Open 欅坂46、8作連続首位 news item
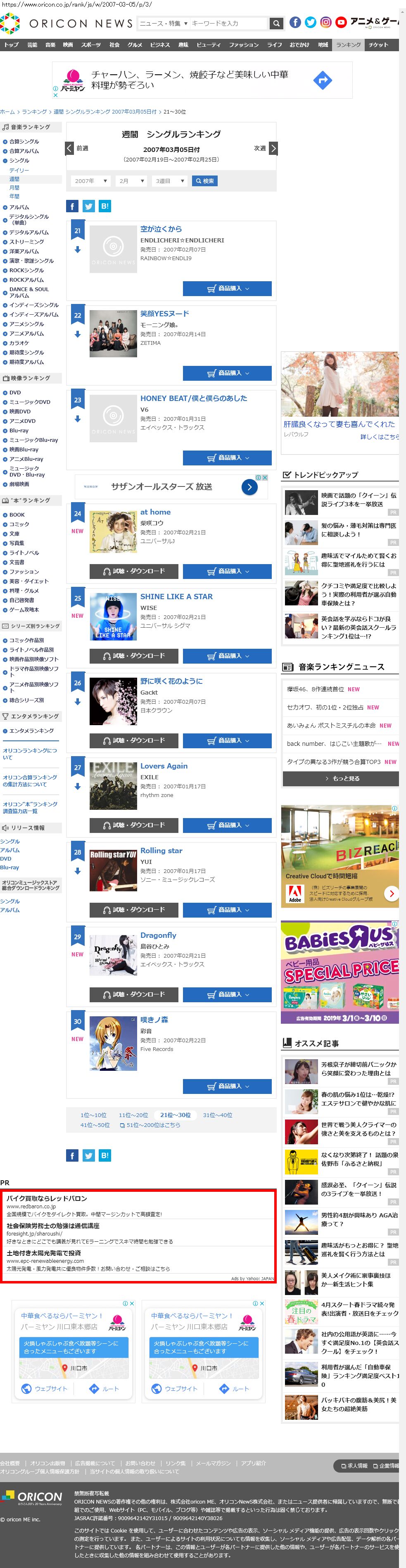 [315, 689]
